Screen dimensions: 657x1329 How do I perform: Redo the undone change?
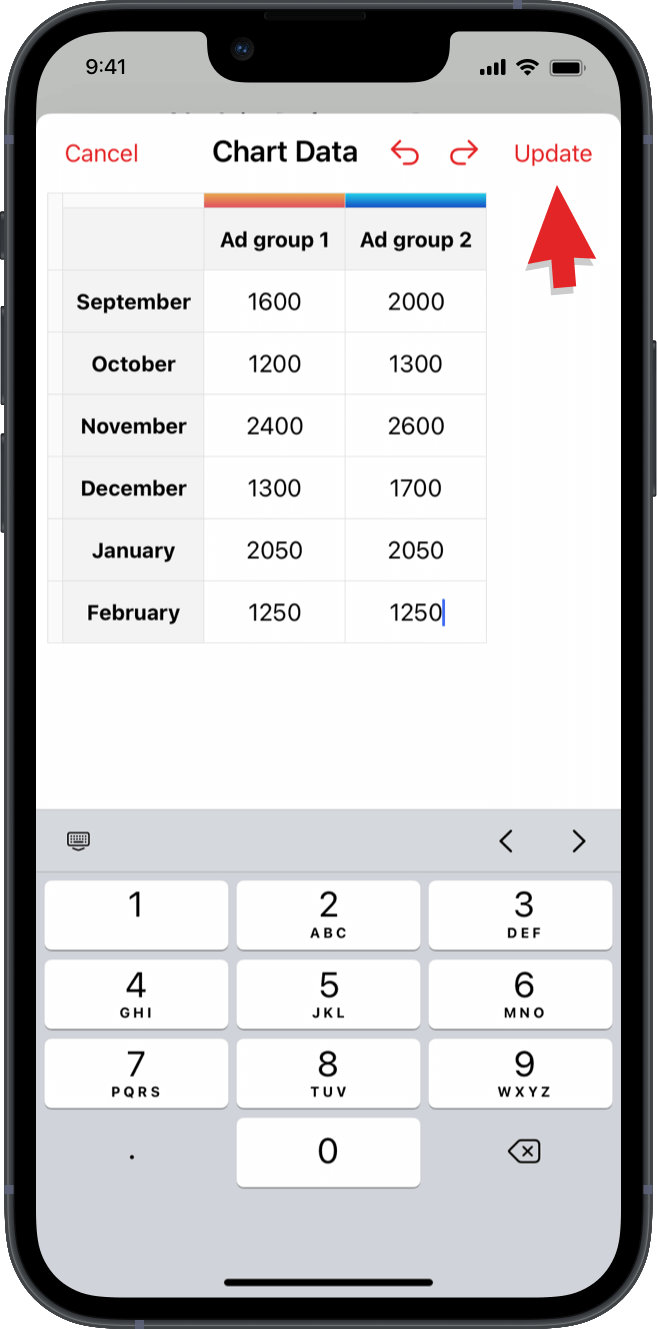click(464, 153)
